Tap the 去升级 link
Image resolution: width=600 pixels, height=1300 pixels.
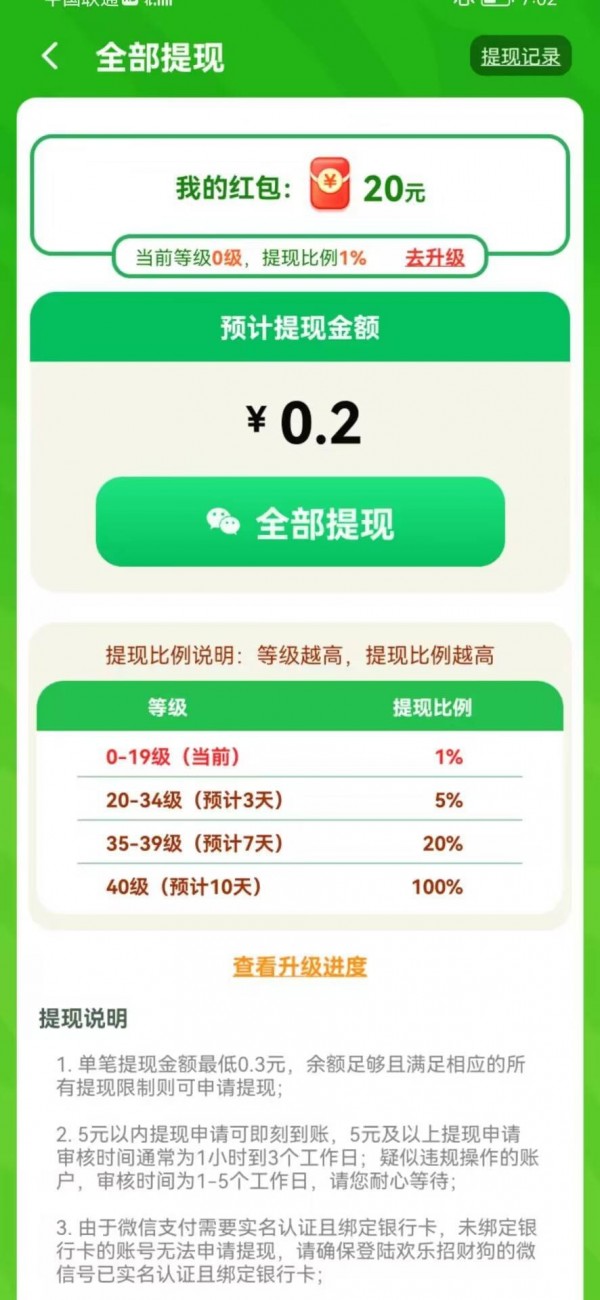pyautogui.click(x=435, y=257)
